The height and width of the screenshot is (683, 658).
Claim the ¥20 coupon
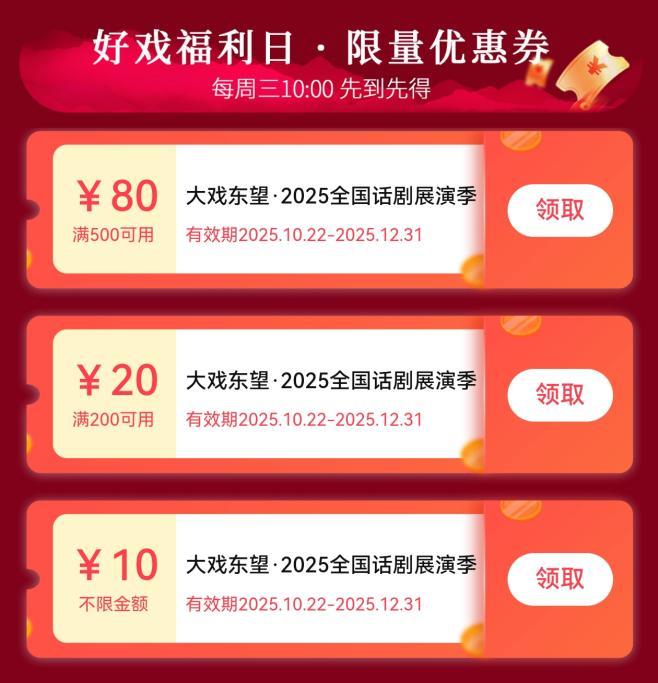(559, 394)
